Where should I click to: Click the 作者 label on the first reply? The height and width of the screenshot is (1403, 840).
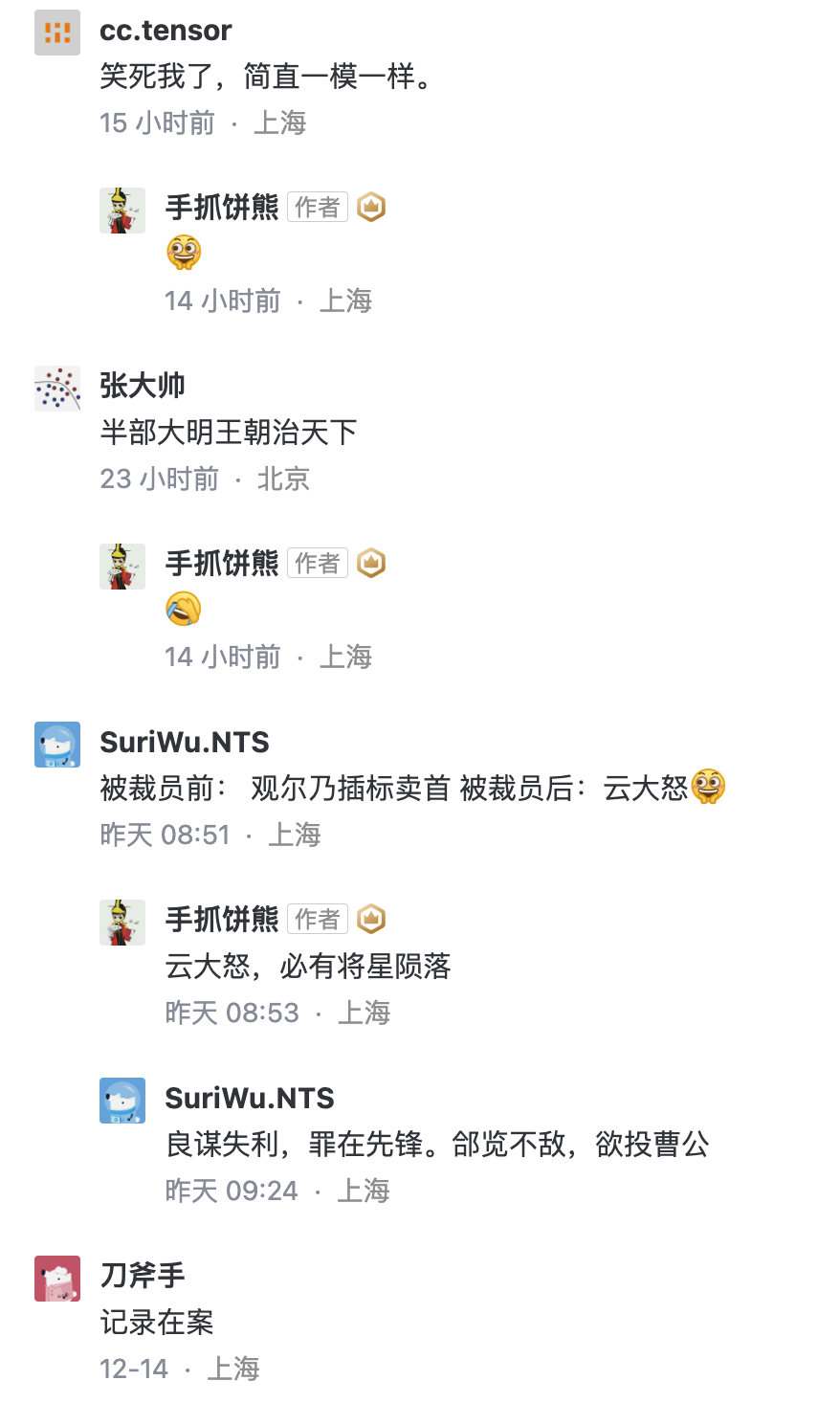pyautogui.click(x=317, y=207)
